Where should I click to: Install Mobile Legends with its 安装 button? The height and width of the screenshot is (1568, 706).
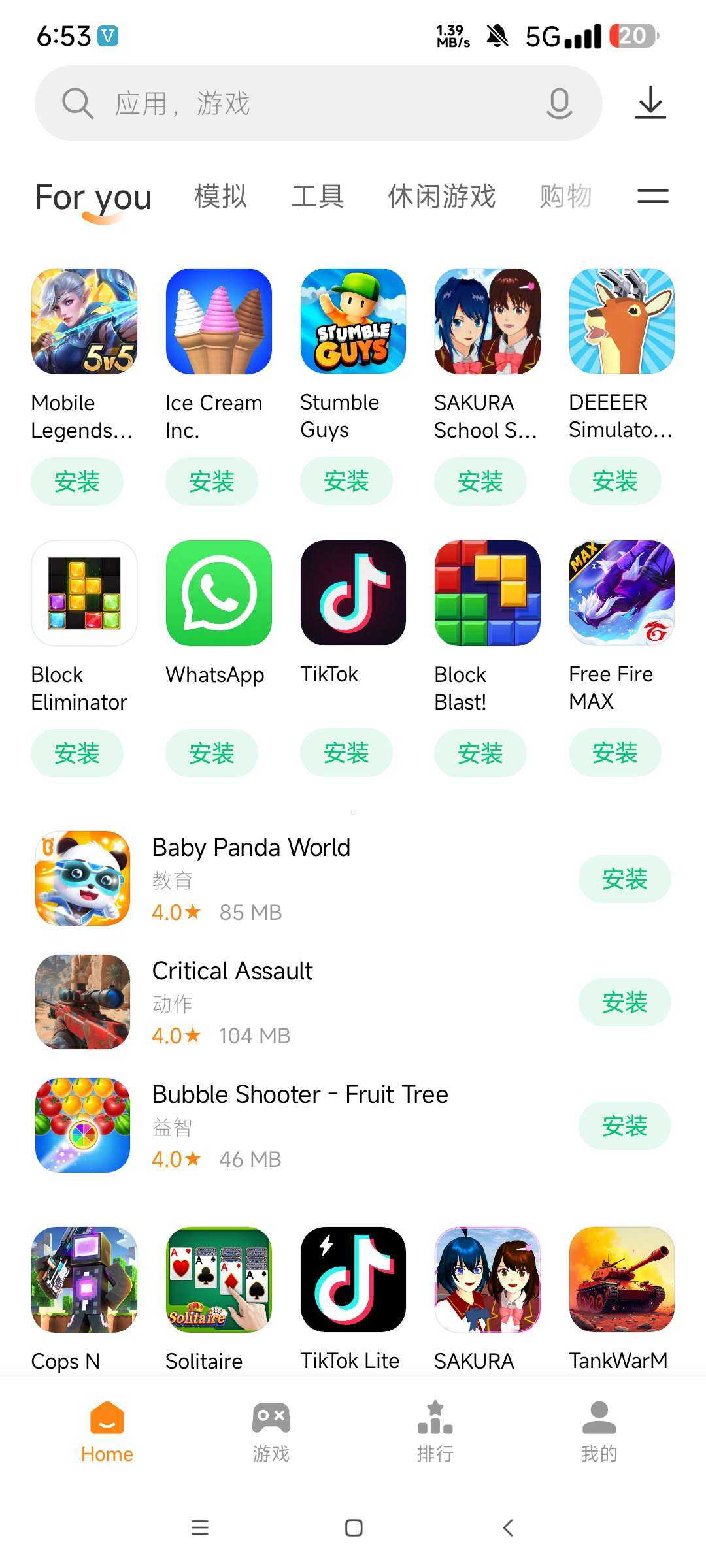point(77,482)
